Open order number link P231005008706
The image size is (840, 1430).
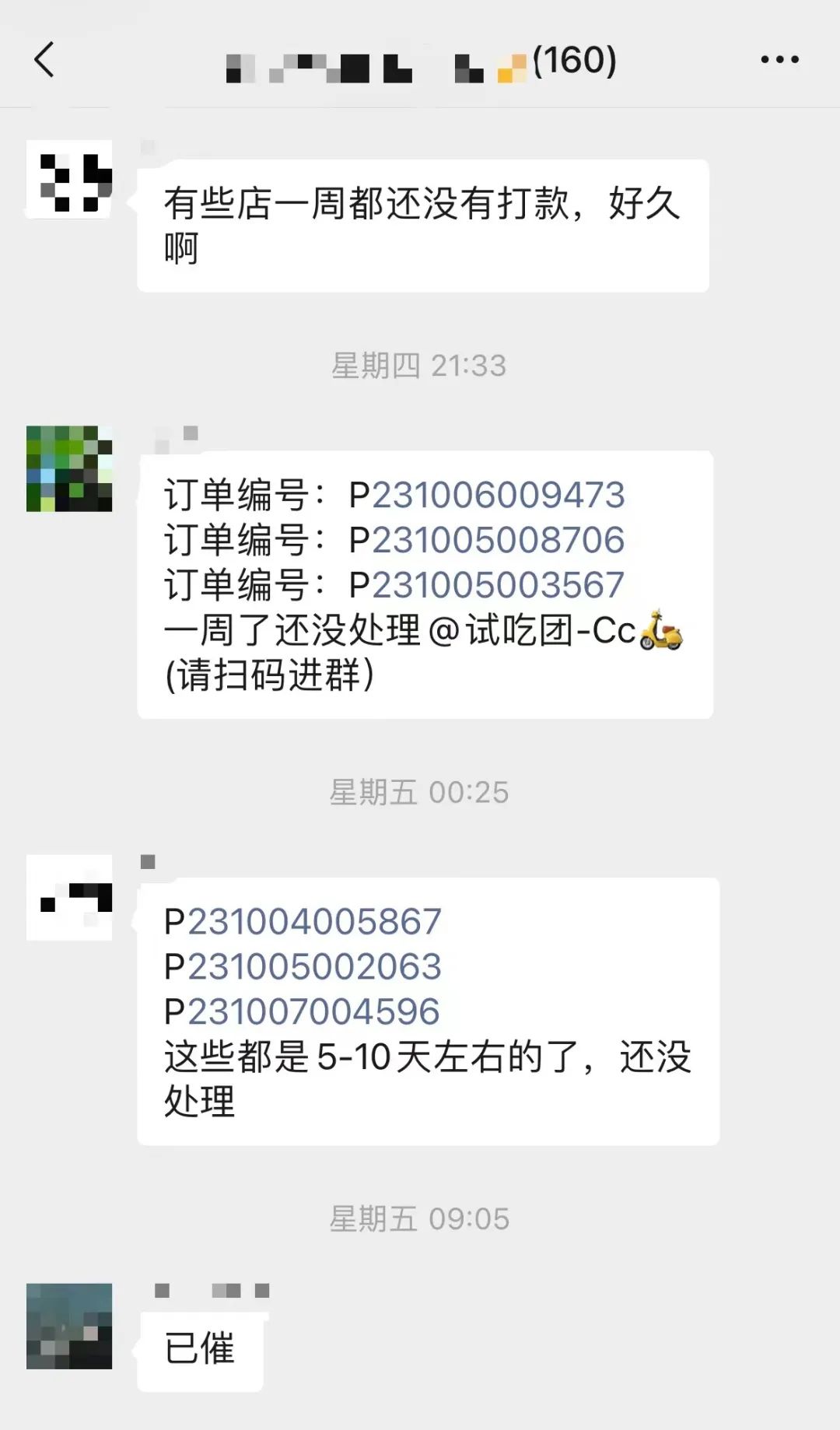click(x=498, y=540)
